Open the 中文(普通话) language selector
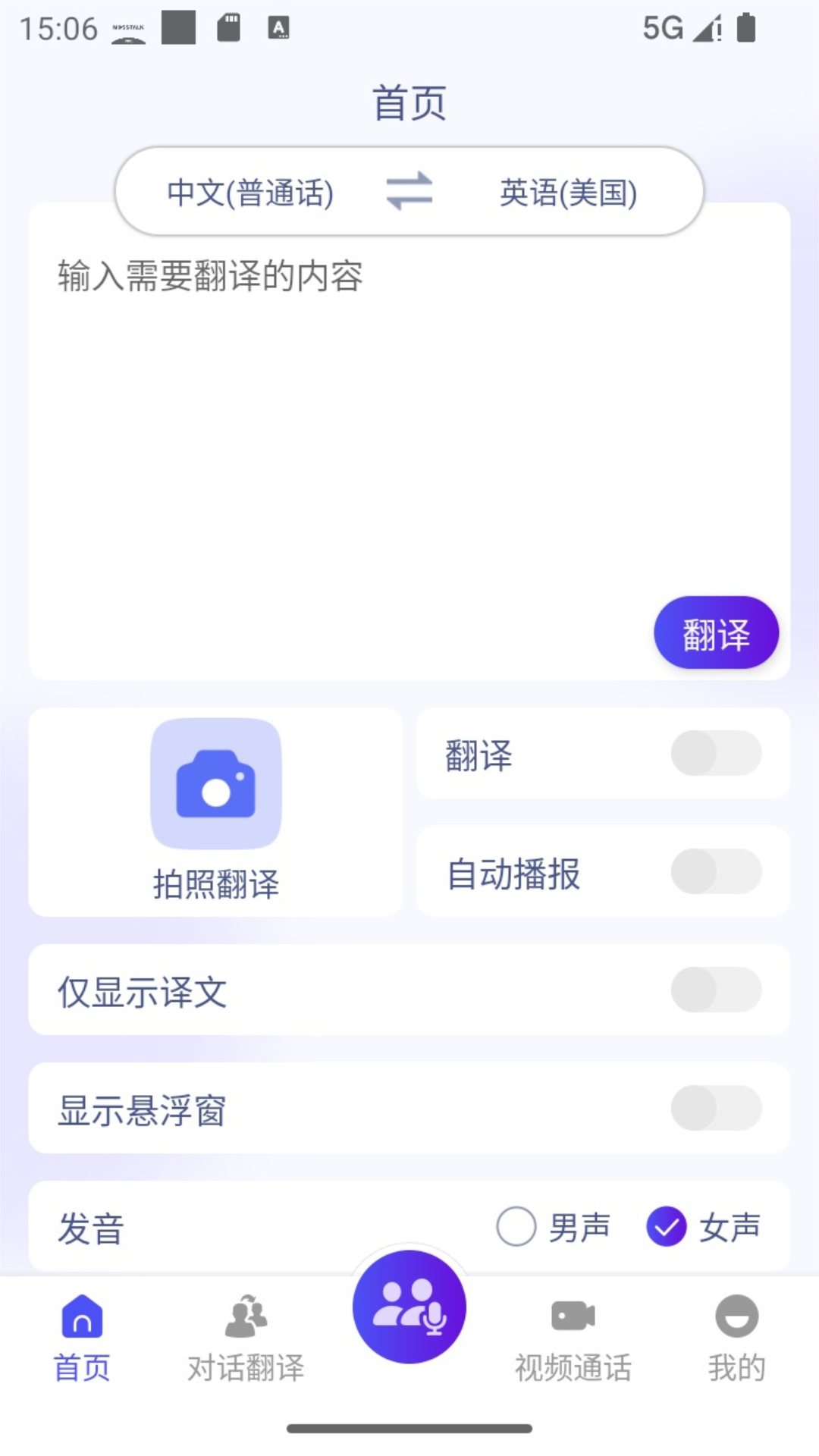This screenshot has height=1456, width=819. point(250,193)
